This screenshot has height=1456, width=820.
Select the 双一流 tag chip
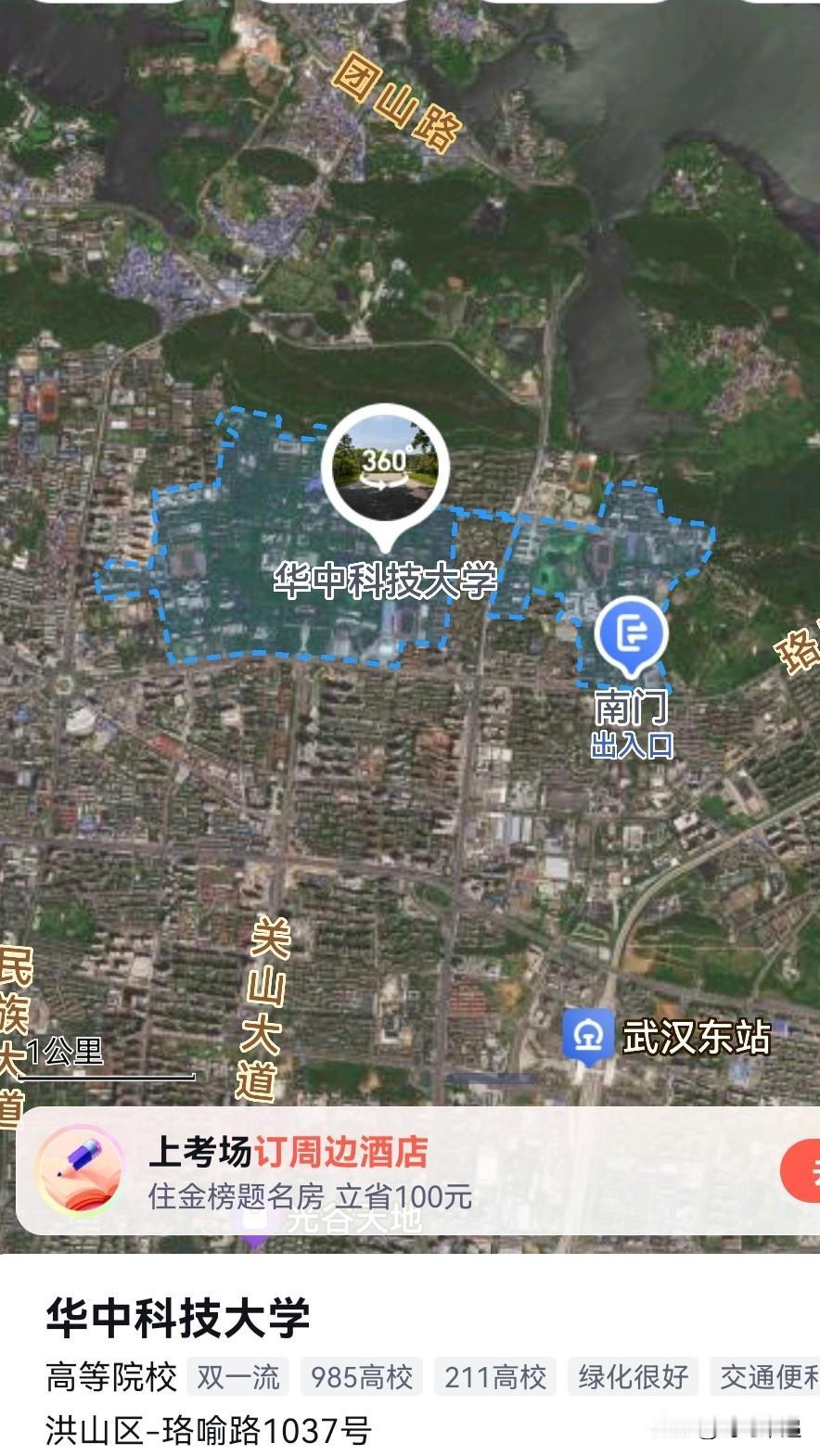[x=238, y=1377]
